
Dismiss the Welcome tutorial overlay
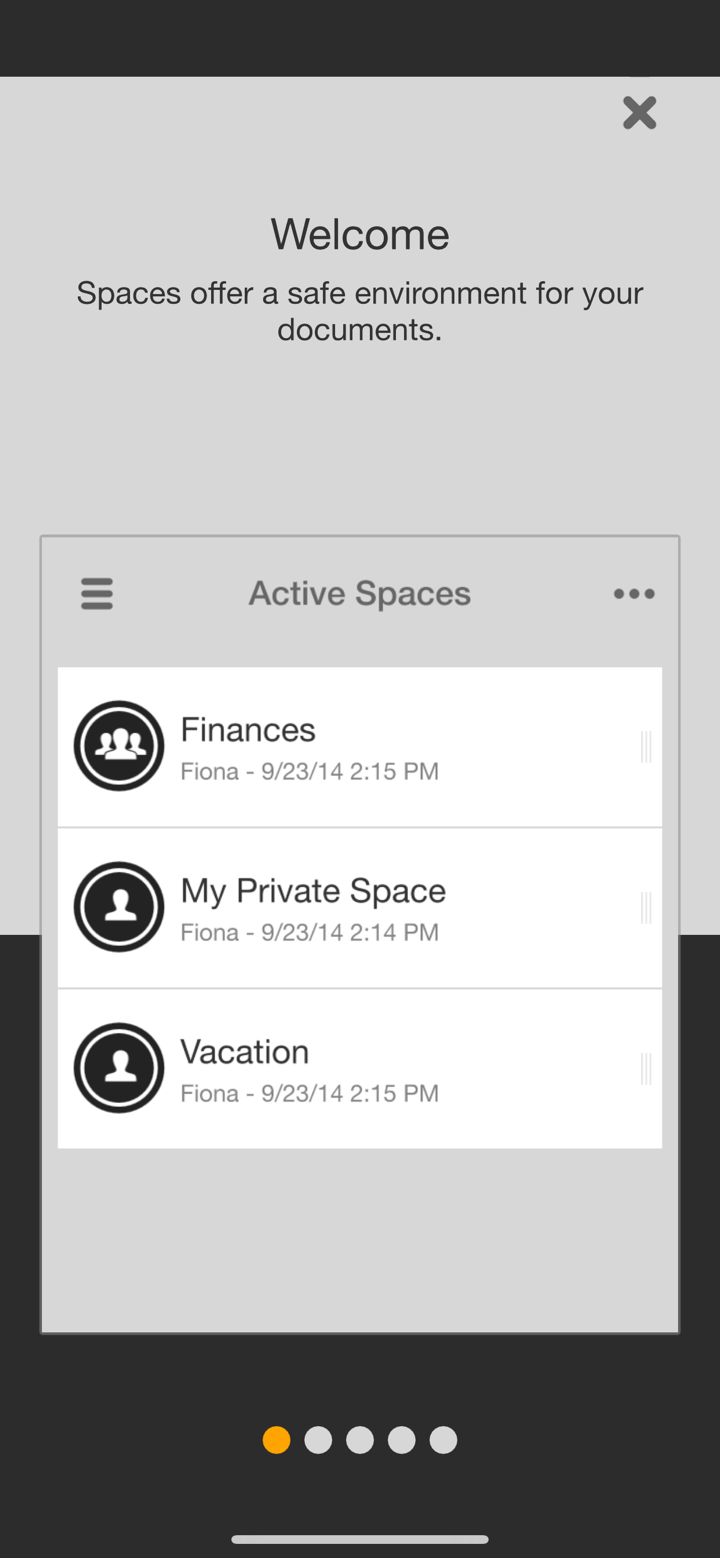tap(639, 113)
